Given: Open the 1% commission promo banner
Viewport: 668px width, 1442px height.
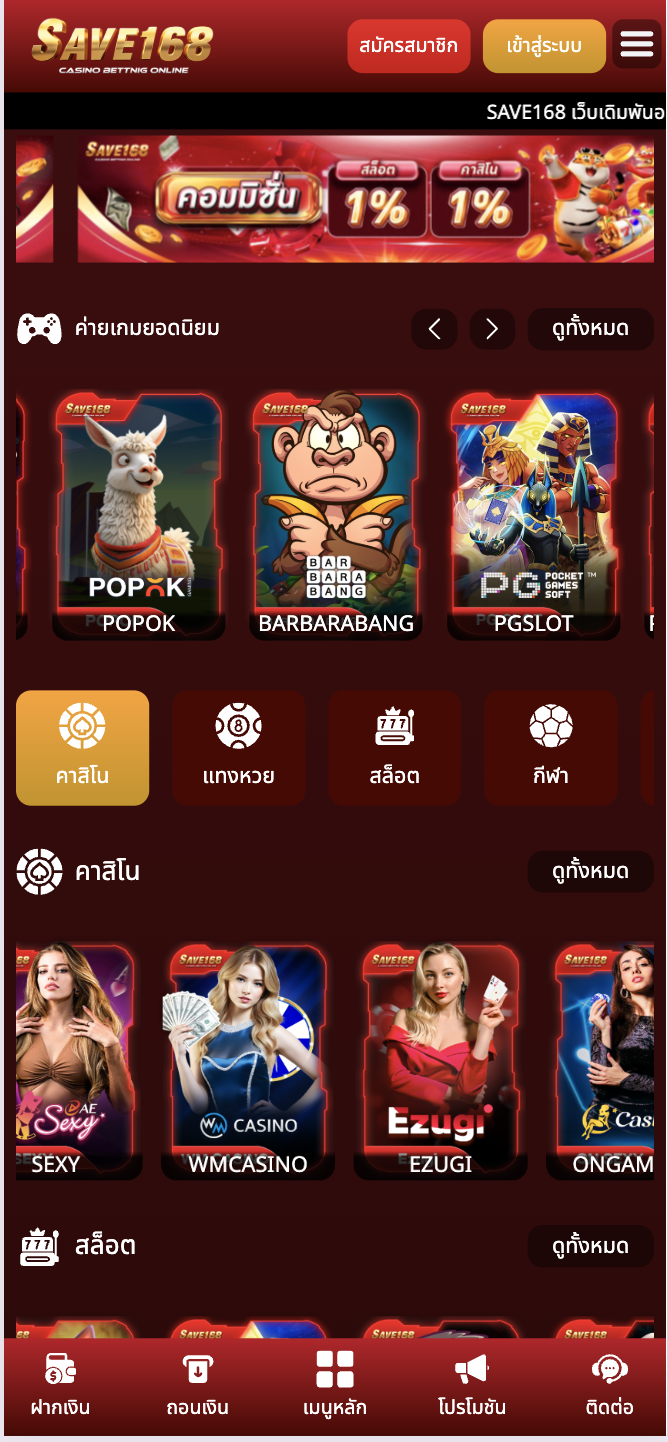Looking at the screenshot, I should point(365,199).
